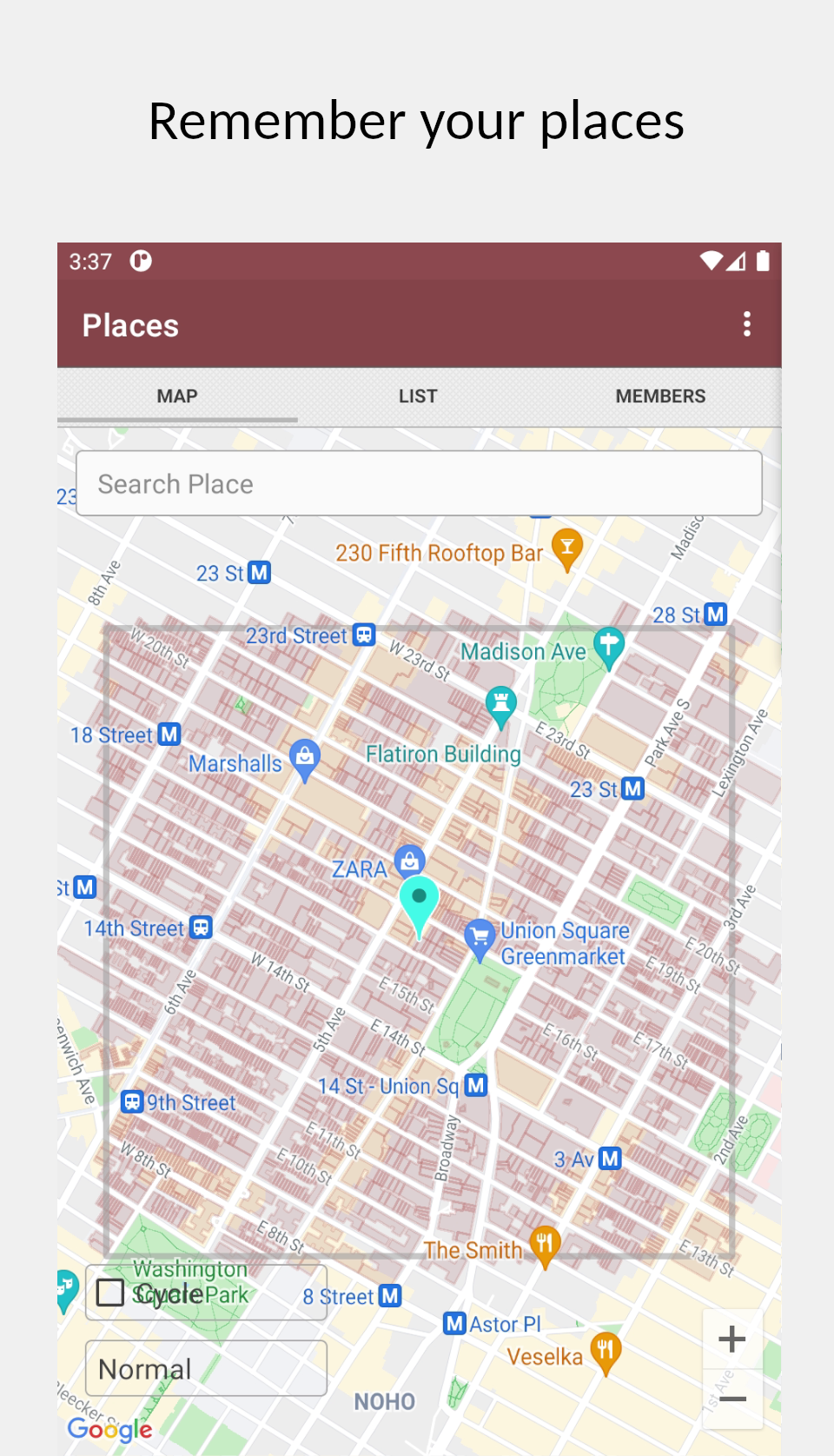The image size is (834, 1456).
Task: Tap the 28 St subway M icon
Action: coord(714,614)
